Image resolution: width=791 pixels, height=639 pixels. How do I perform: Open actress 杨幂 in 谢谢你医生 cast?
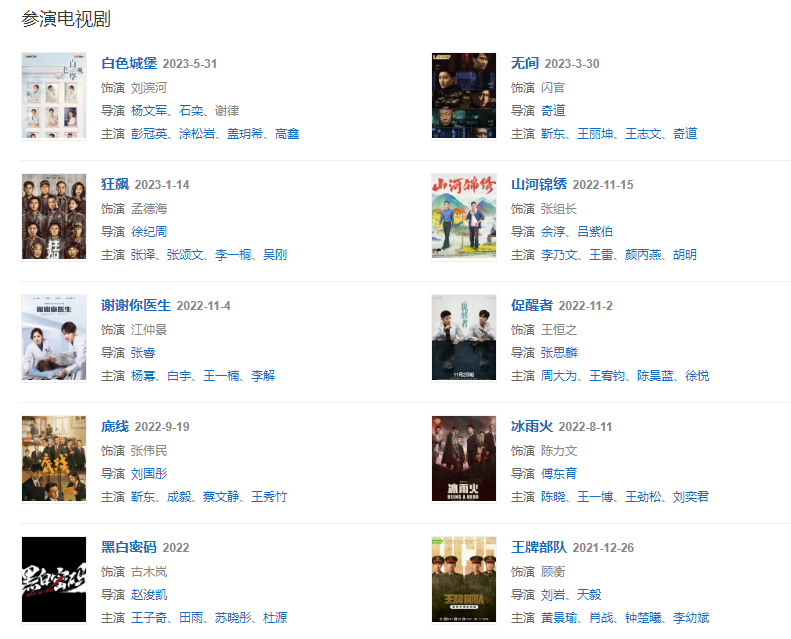tap(142, 376)
